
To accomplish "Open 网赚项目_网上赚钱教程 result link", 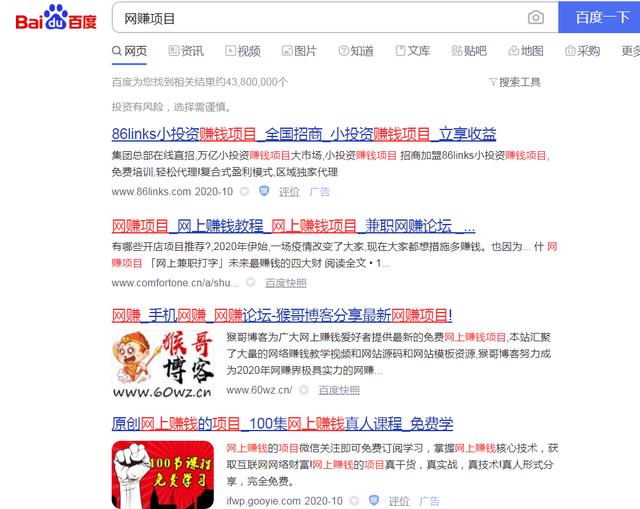I will (x=278, y=225).
